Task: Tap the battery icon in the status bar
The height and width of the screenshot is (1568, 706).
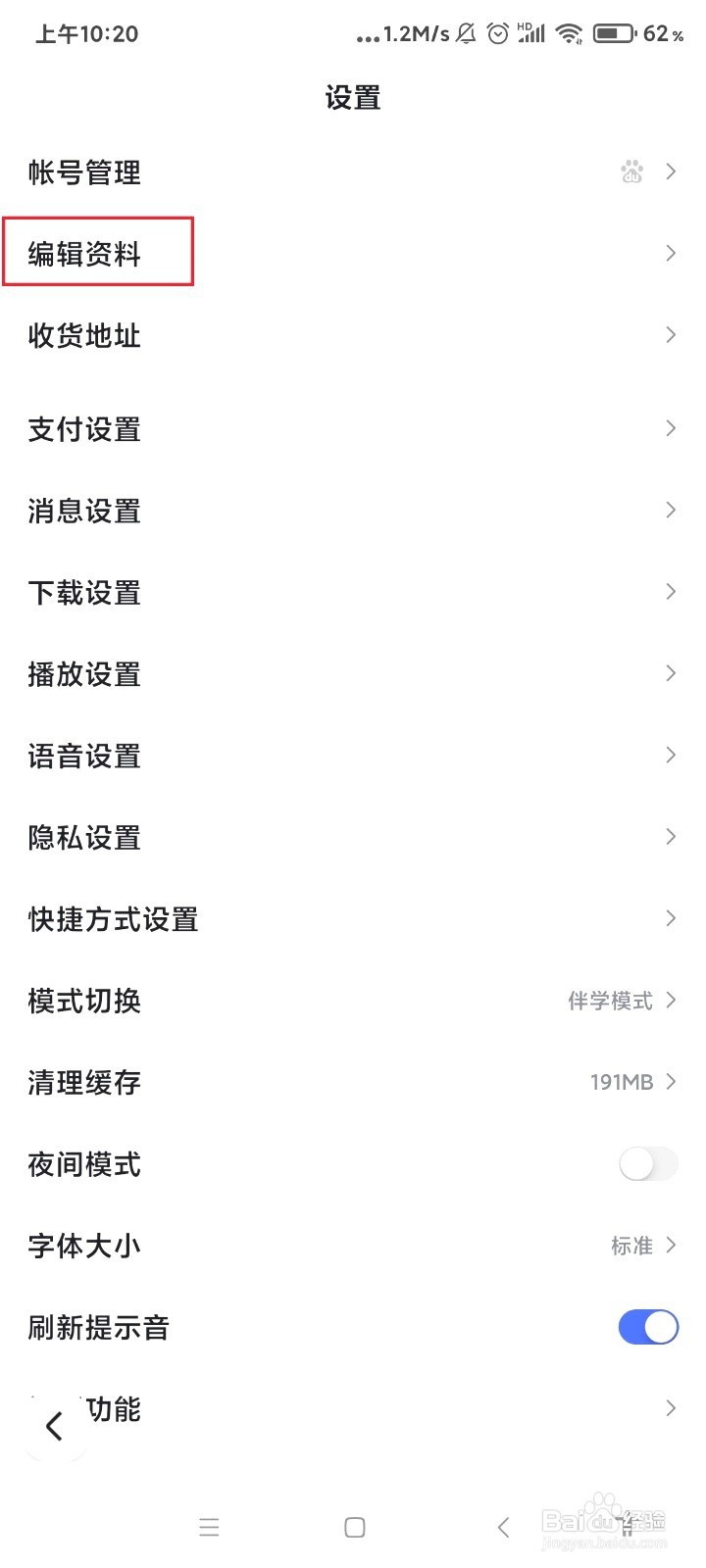Action: (x=611, y=32)
